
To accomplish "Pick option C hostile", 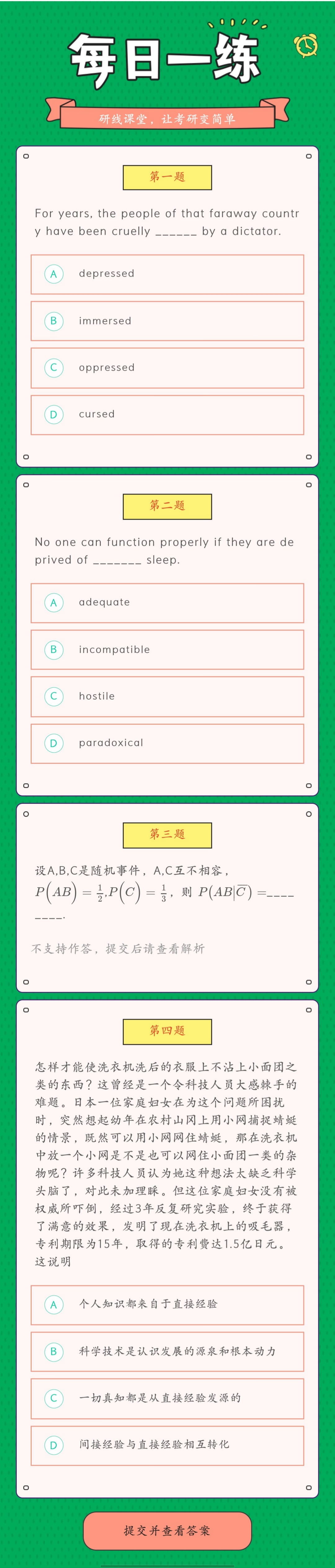I will tap(167, 696).
